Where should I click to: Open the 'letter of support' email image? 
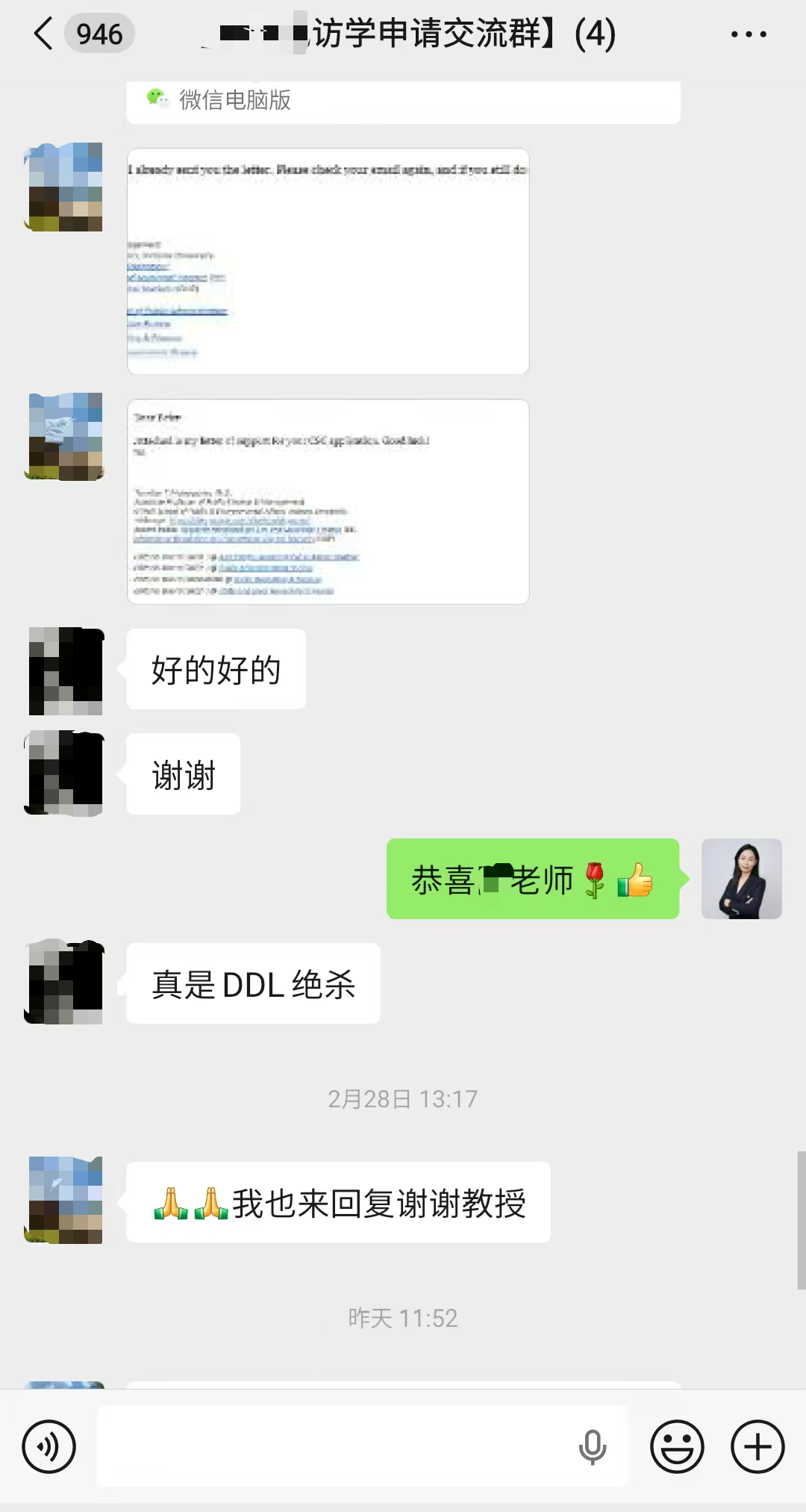[328, 502]
